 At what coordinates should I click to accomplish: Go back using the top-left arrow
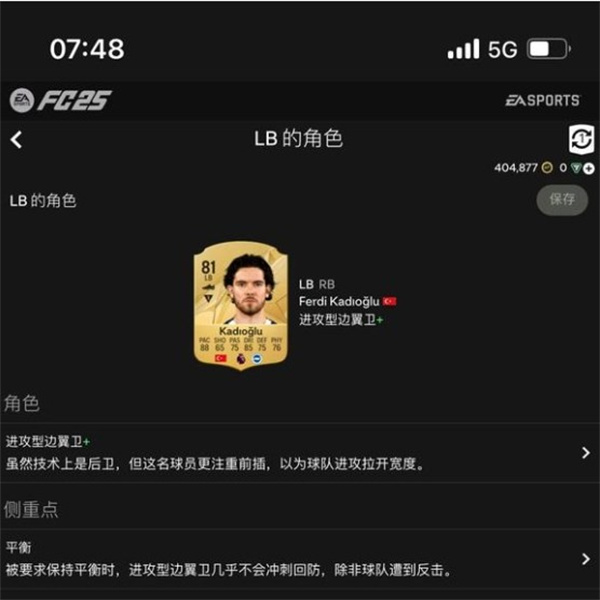point(16,140)
